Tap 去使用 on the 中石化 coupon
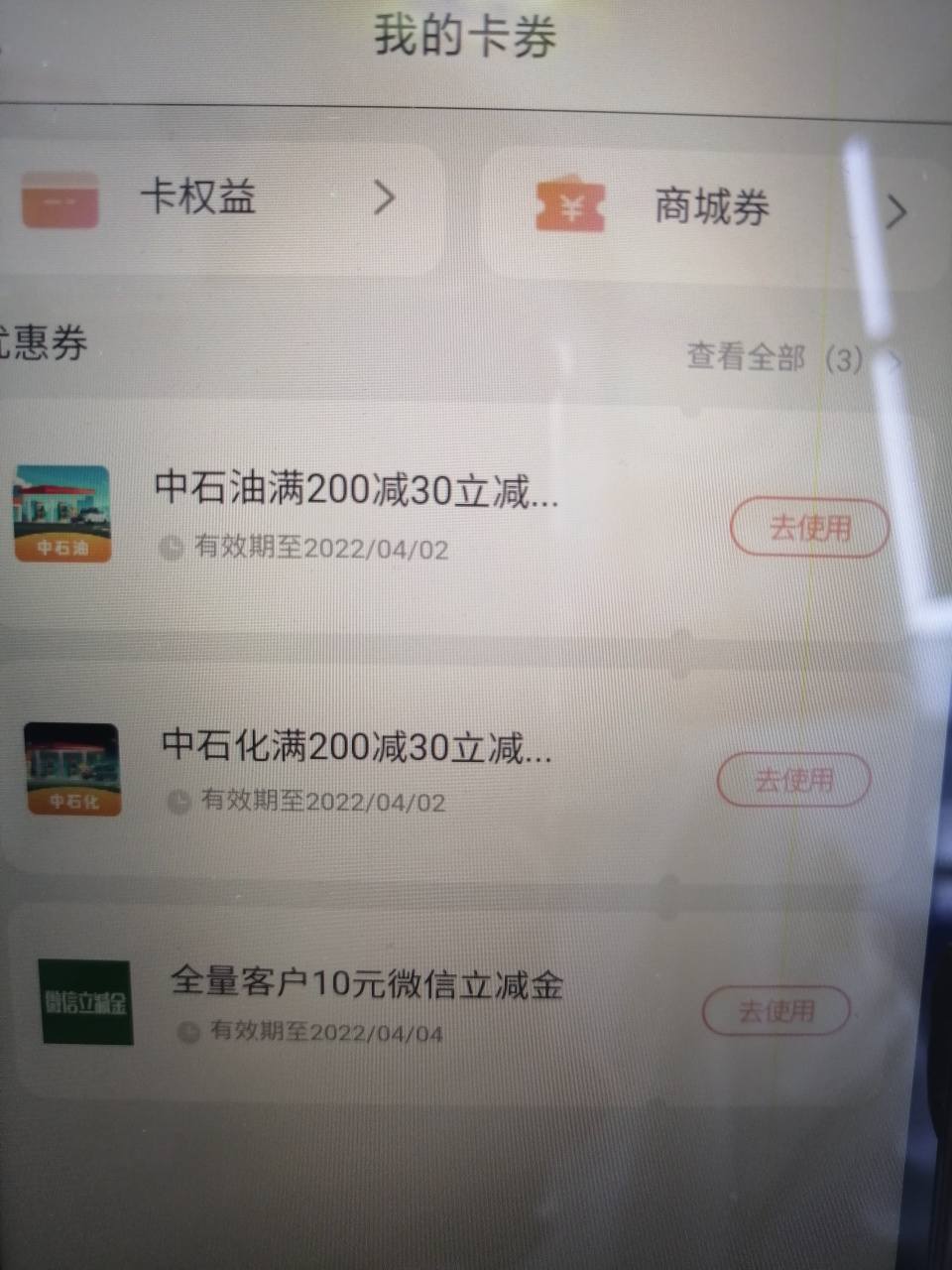The width and height of the screenshot is (952, 1270). [x=793, y=780]
